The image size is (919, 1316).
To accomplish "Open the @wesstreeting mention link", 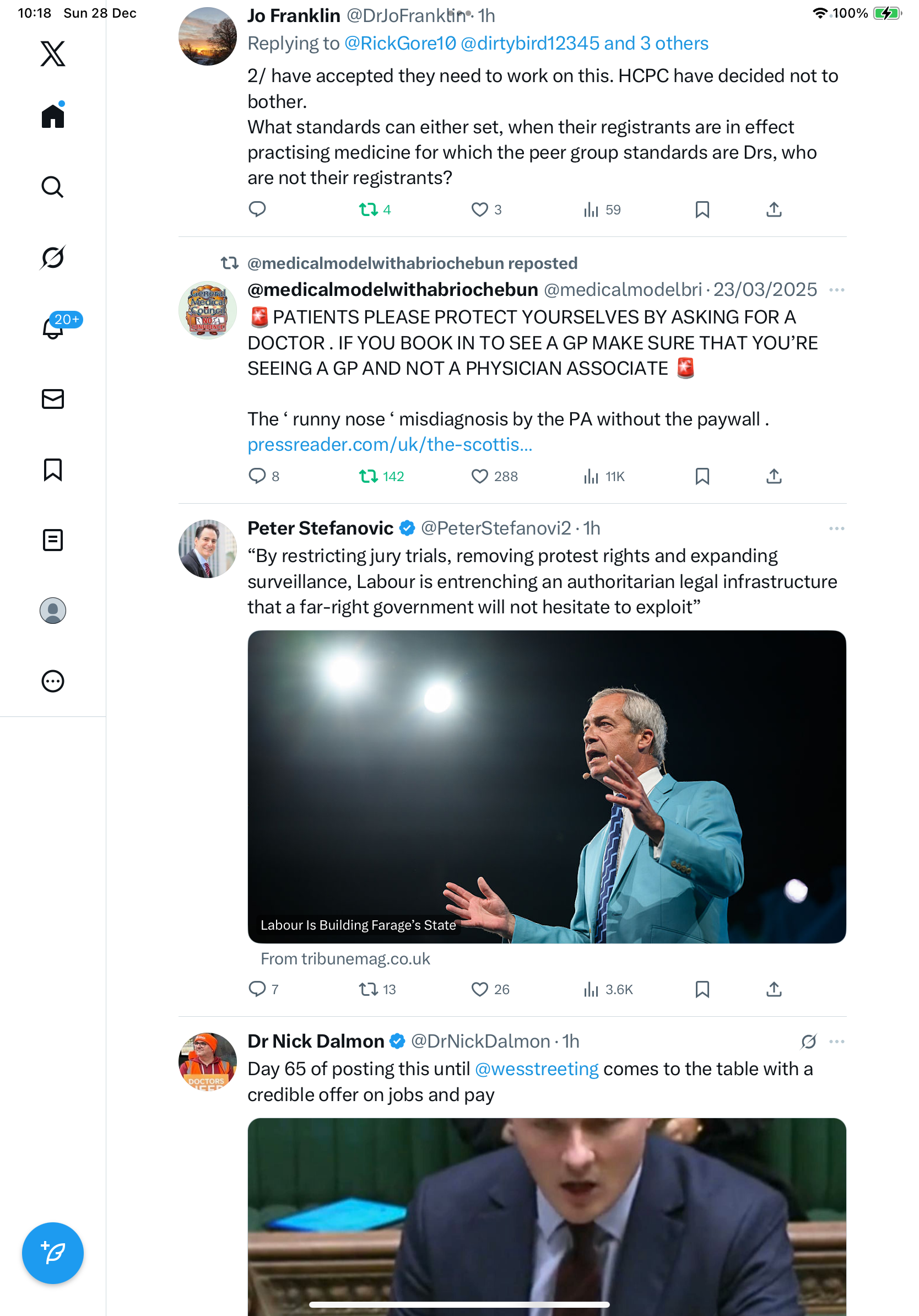I will (x=536, y=1069).
